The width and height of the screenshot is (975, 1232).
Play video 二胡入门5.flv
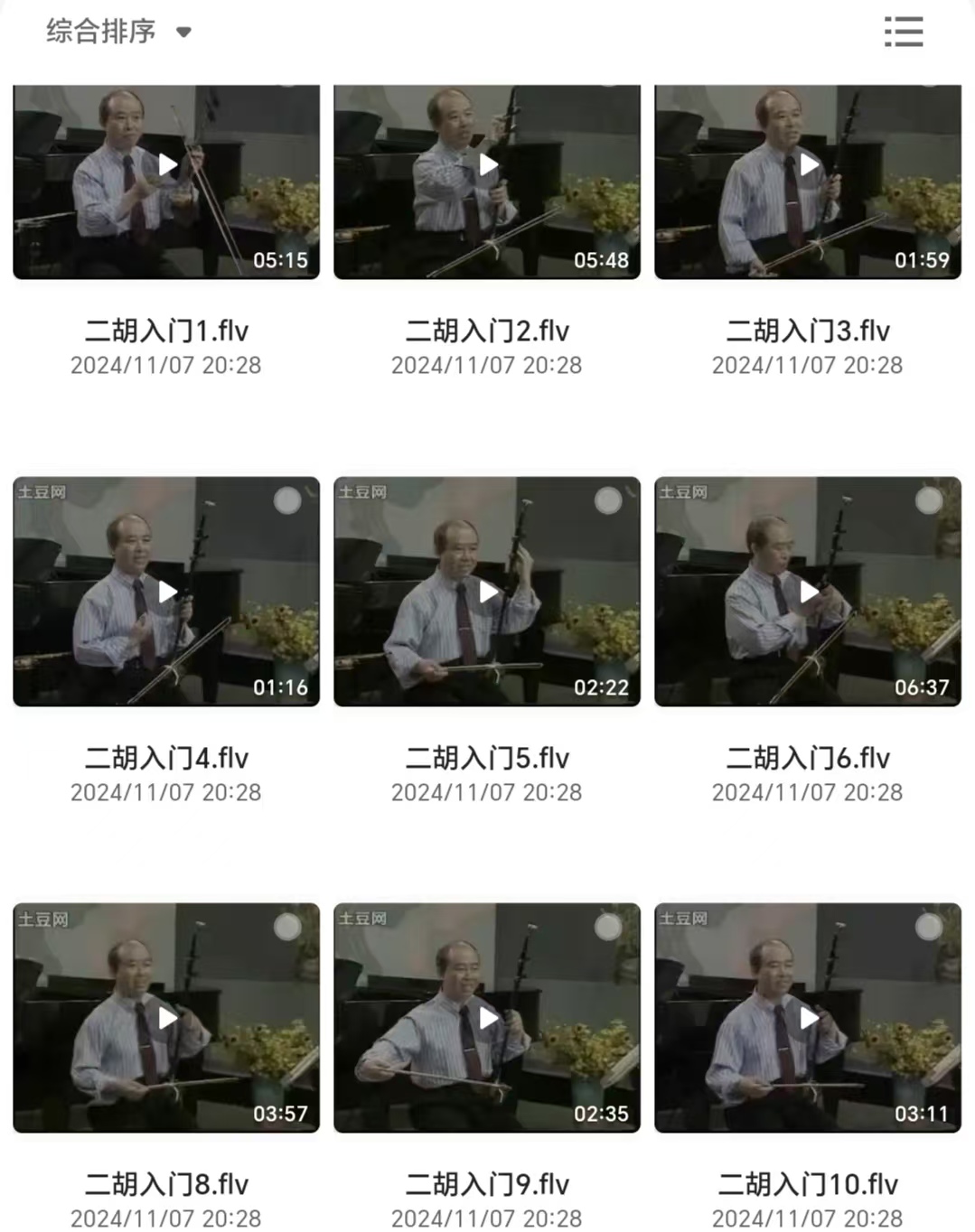click(x=488, y=592)
